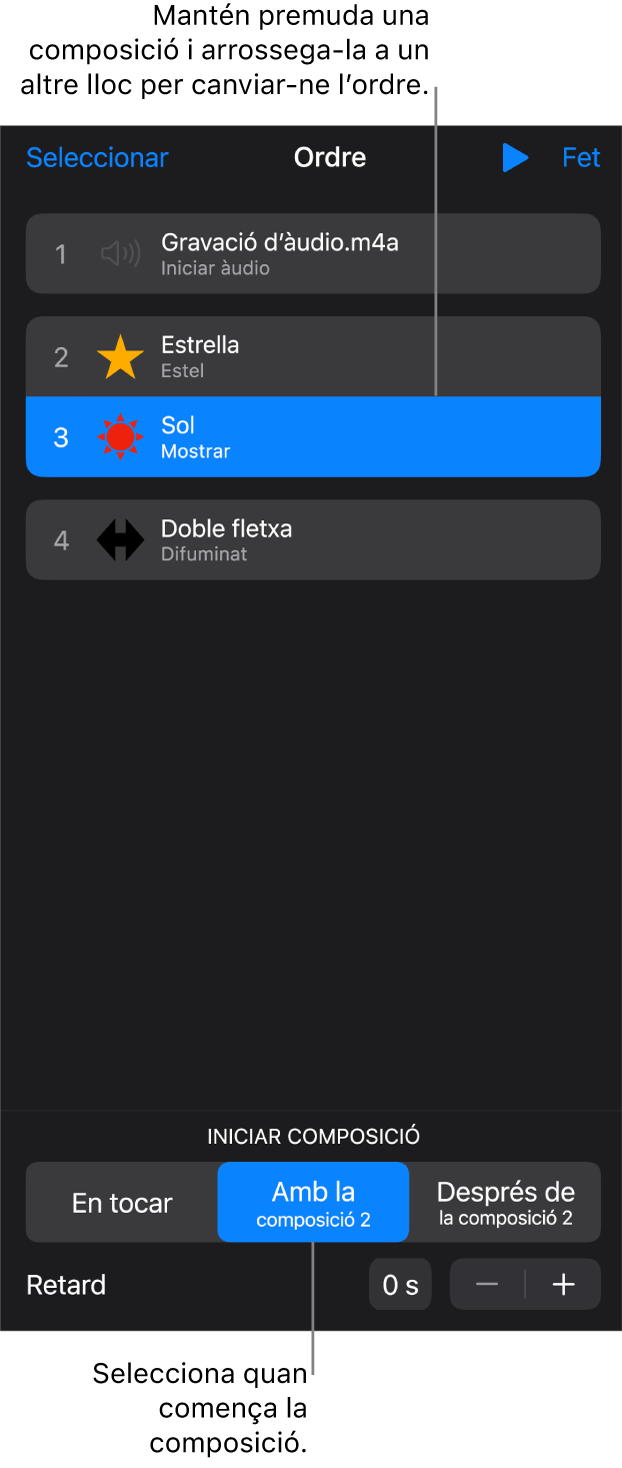The height and width of the screenshot is (1468, 622).
Task: Choose Després de la composició 2
Action: pyautogui.click(x=505, y=1203)
